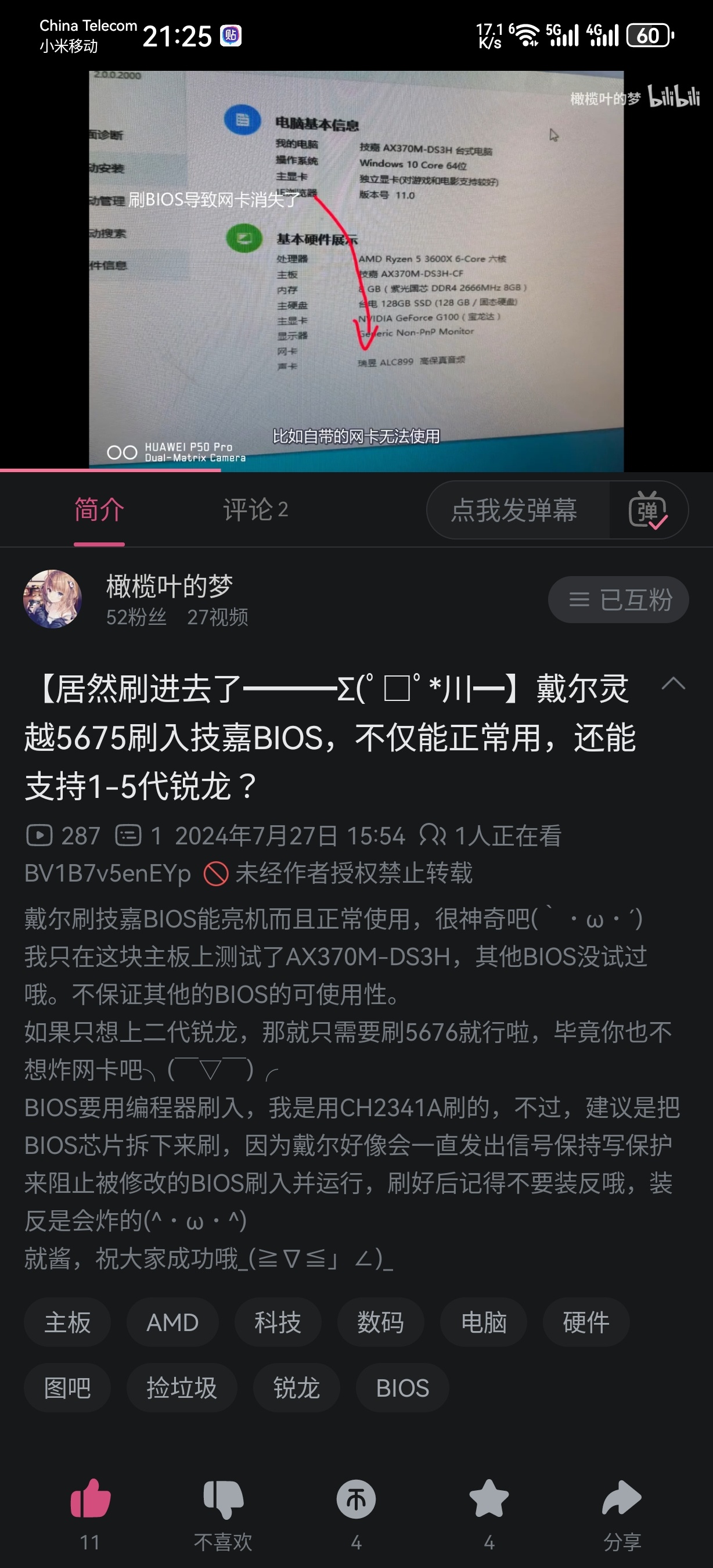The image size is (713, 1568).
Task: Select the 简介 intro tab
Action: click(x=99, y=509)
